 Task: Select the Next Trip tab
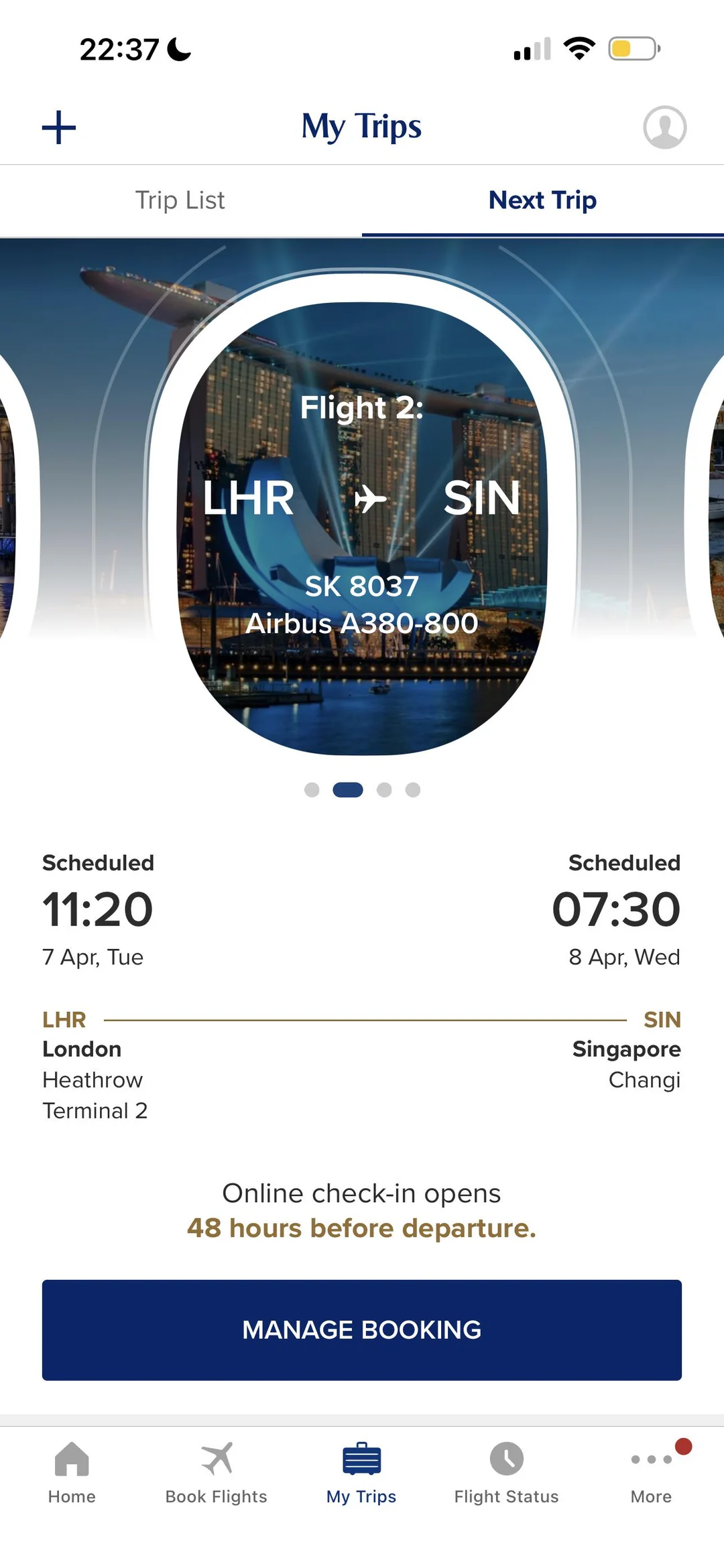click(x=542, y=200)
